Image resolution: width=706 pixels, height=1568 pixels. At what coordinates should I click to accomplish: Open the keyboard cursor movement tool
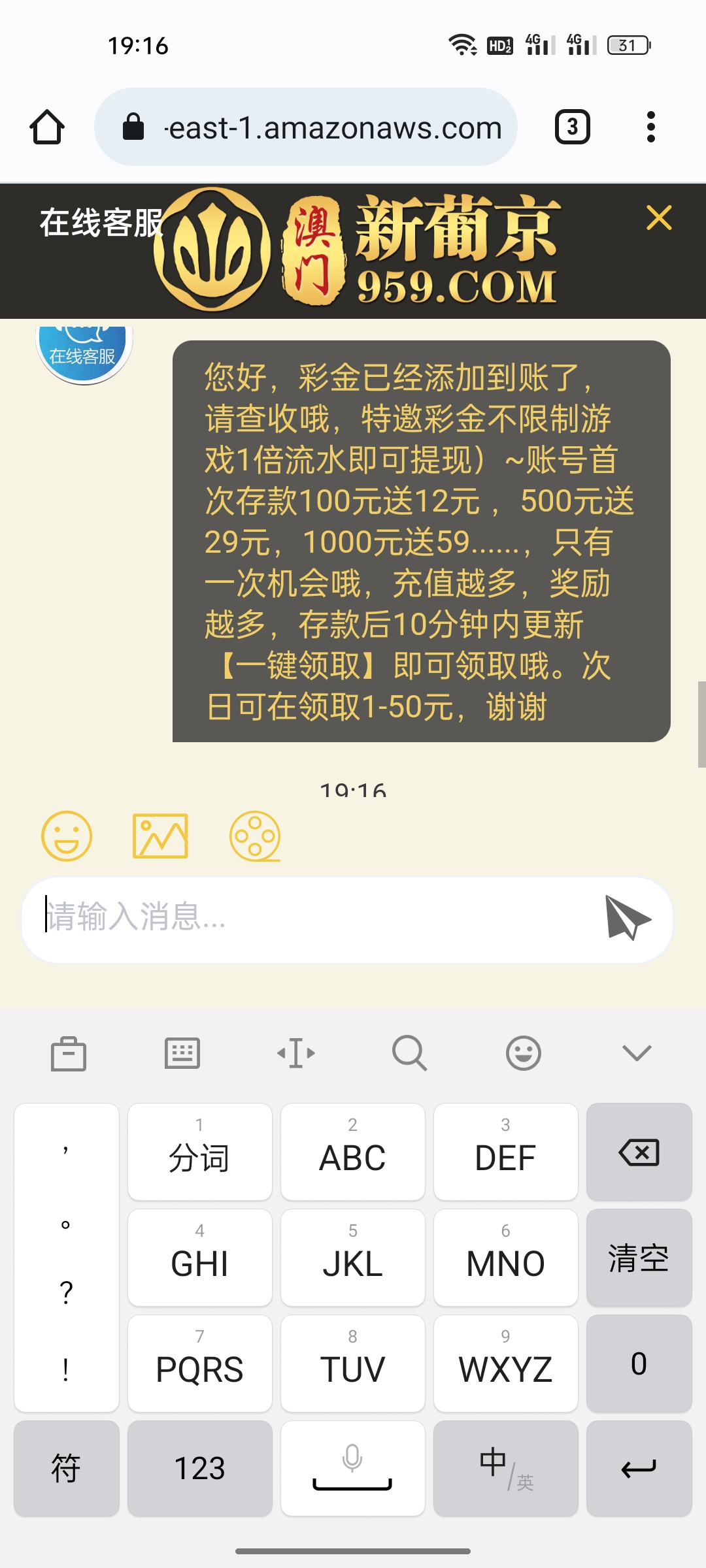tap(296, 1053)
